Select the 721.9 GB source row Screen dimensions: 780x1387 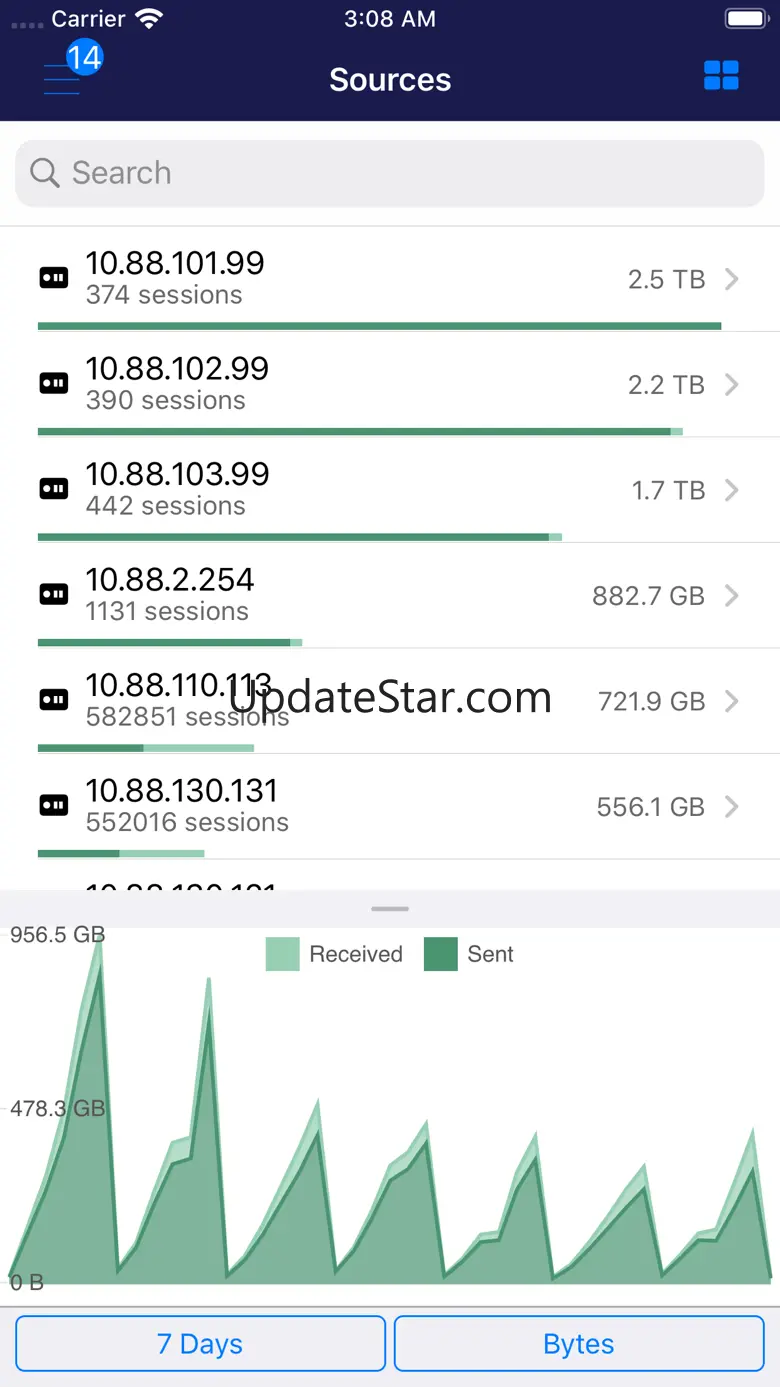tap(390, 701)
